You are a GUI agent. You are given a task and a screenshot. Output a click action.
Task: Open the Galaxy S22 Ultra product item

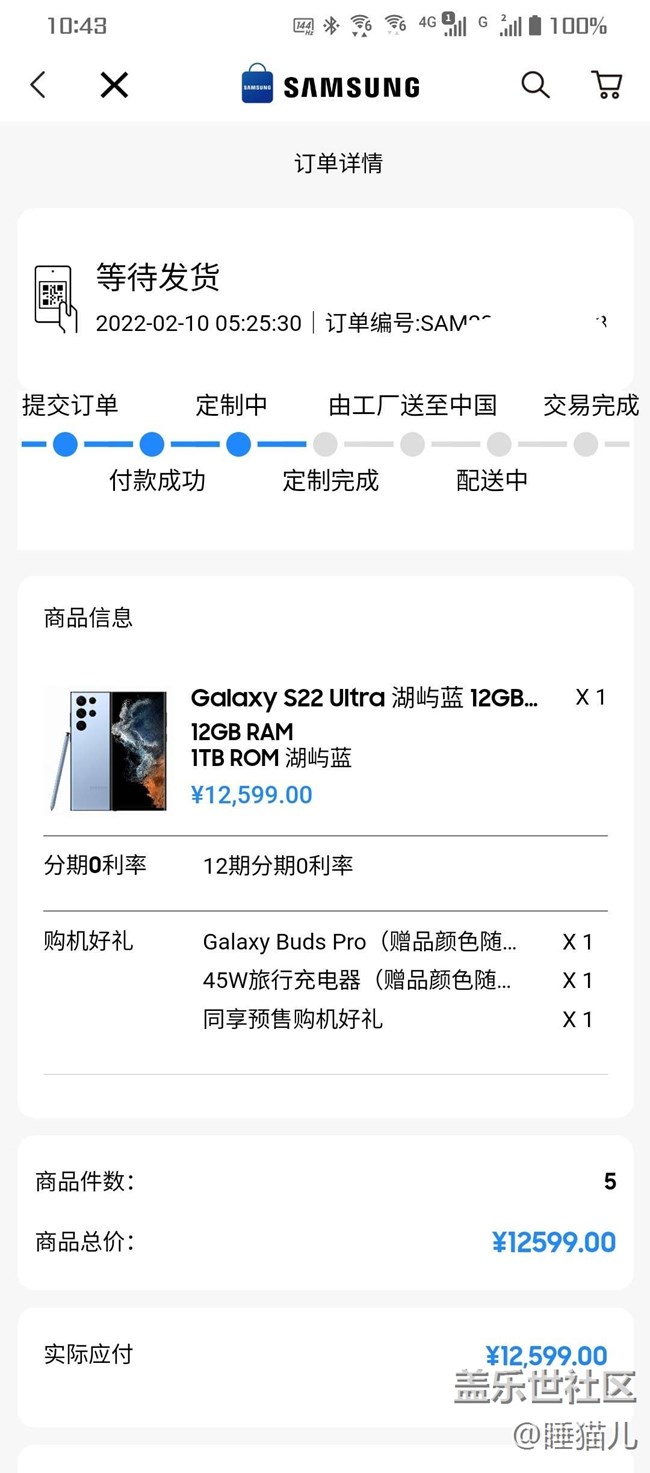coord(364,698)
